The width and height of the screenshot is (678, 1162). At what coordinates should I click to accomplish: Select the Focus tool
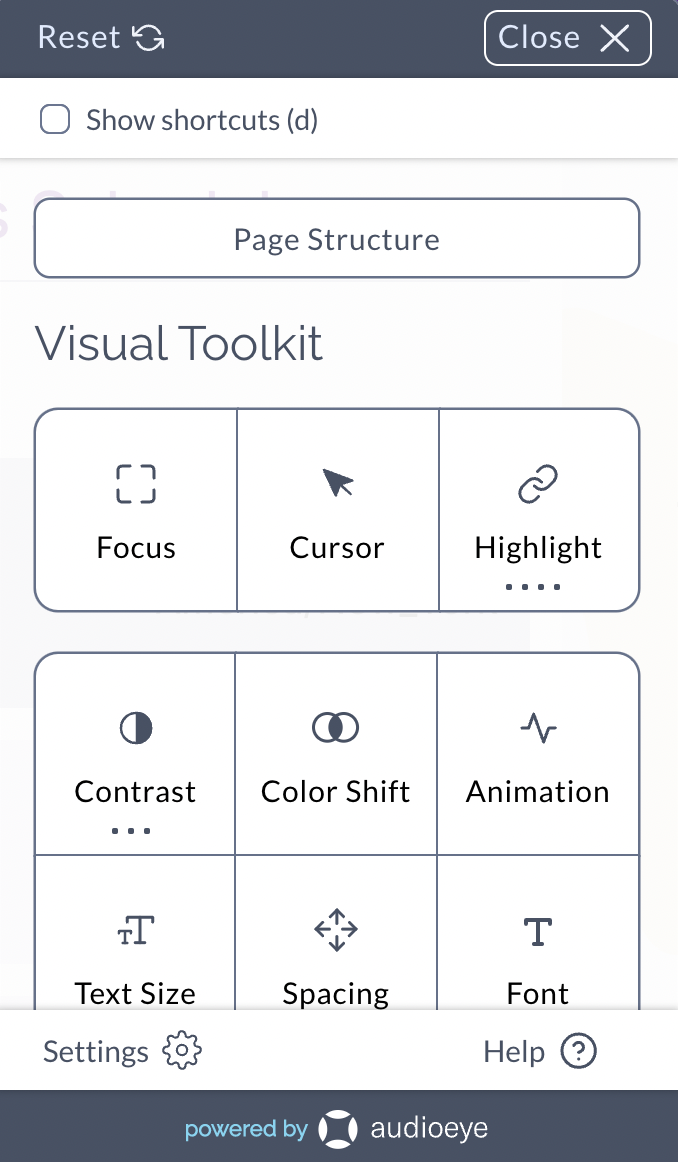136,510
